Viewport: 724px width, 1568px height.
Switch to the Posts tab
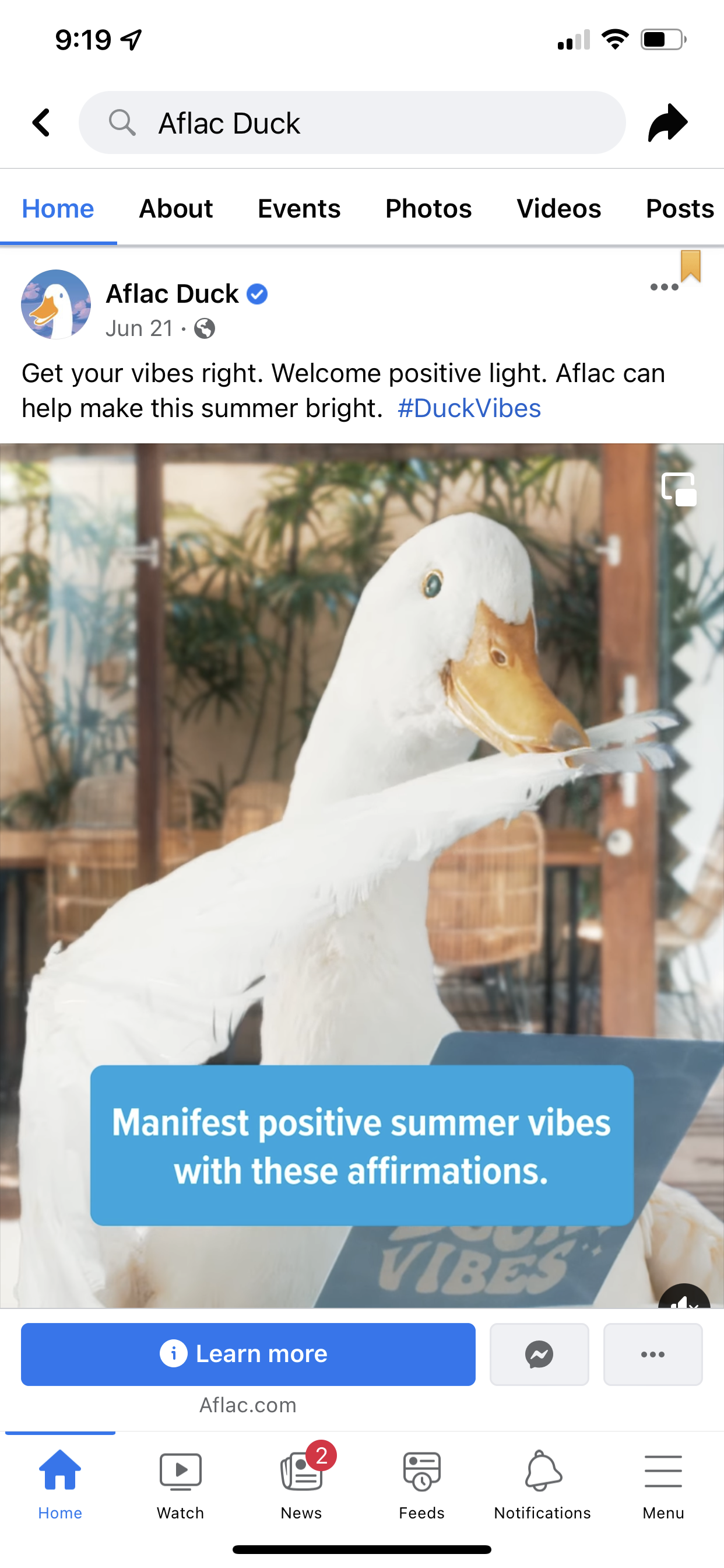pyautogui.click(x=679, y=209)
